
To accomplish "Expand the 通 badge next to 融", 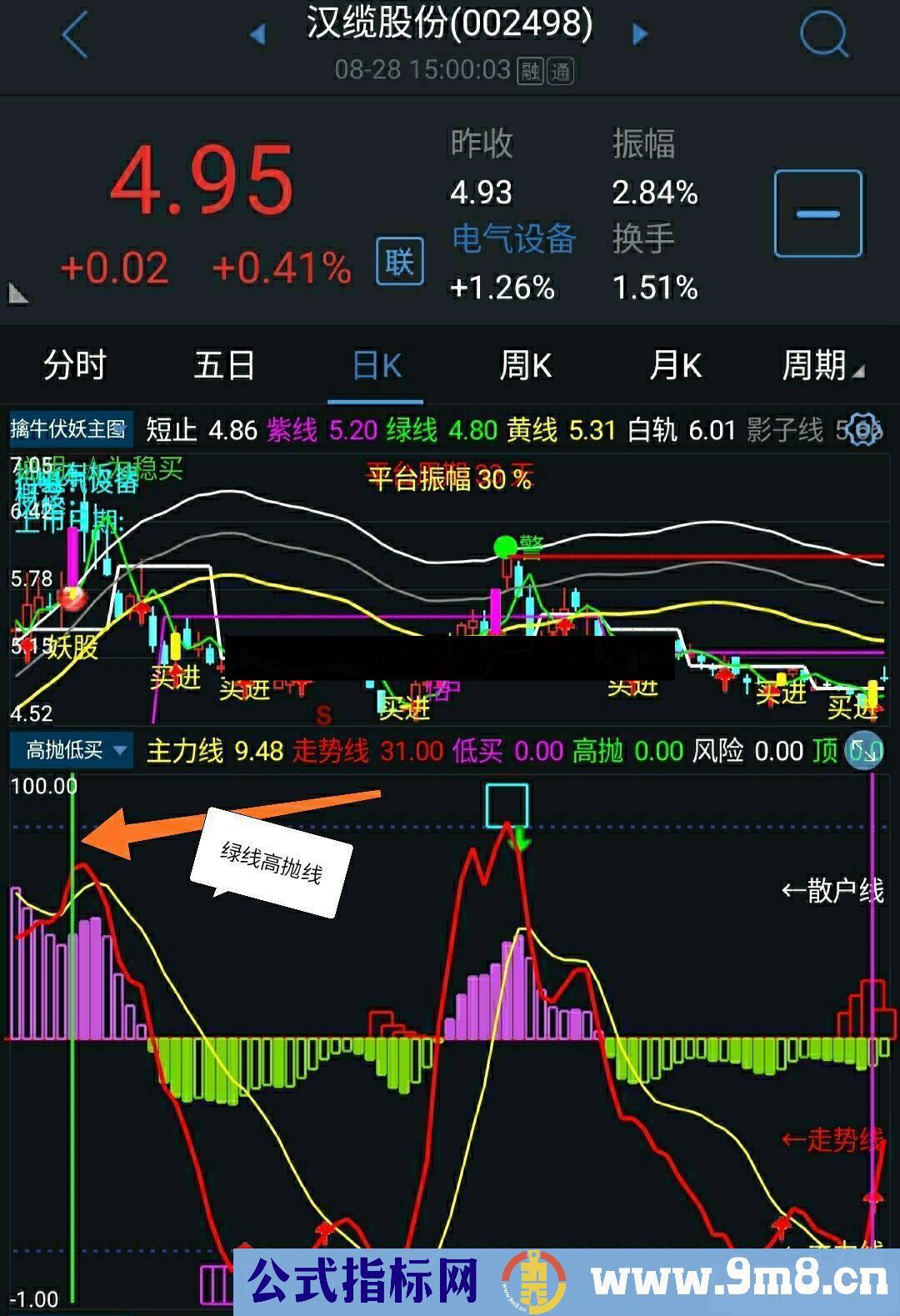I will (x=561, y=73).
